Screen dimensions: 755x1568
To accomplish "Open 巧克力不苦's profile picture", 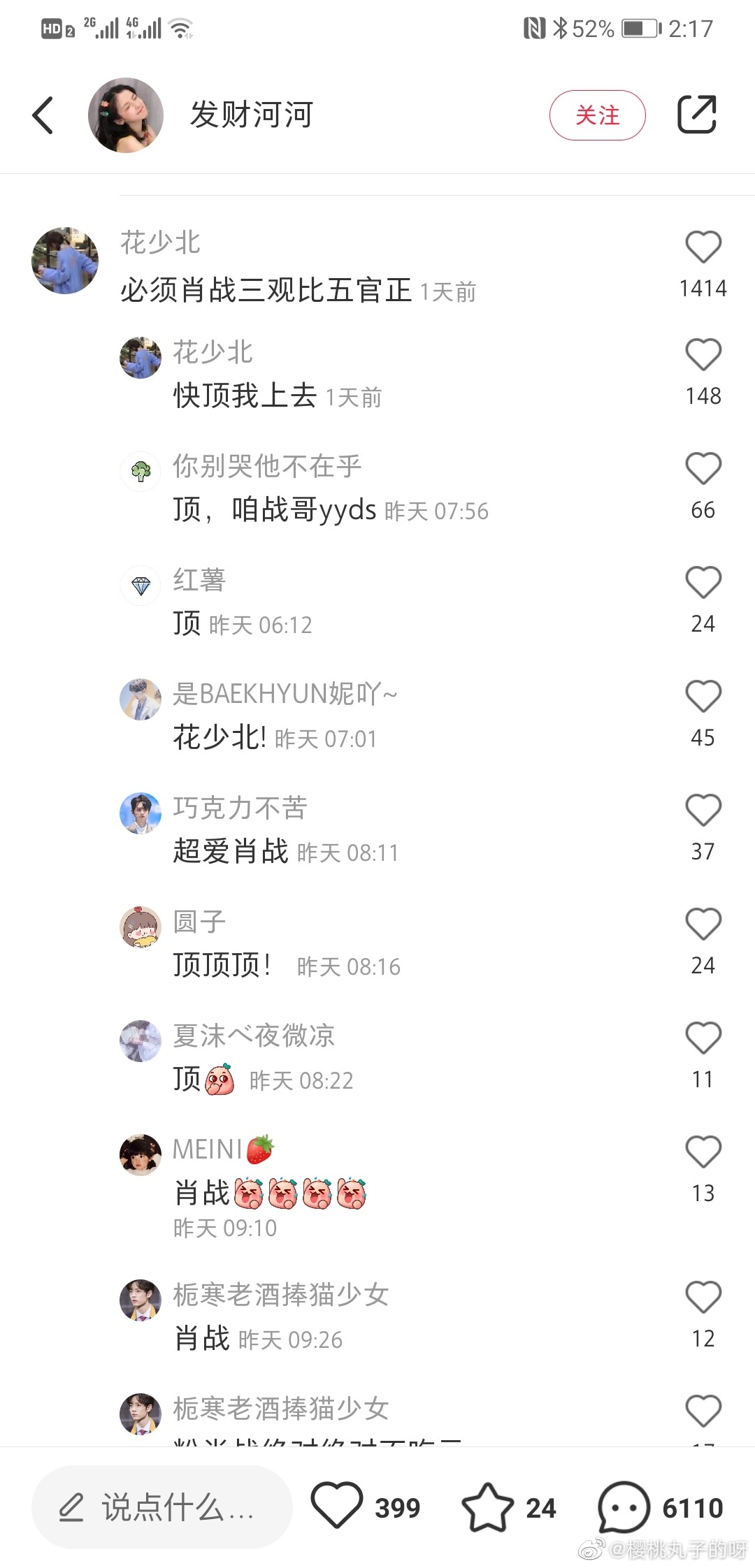I will pyautogui.click(x=141, y=813).
